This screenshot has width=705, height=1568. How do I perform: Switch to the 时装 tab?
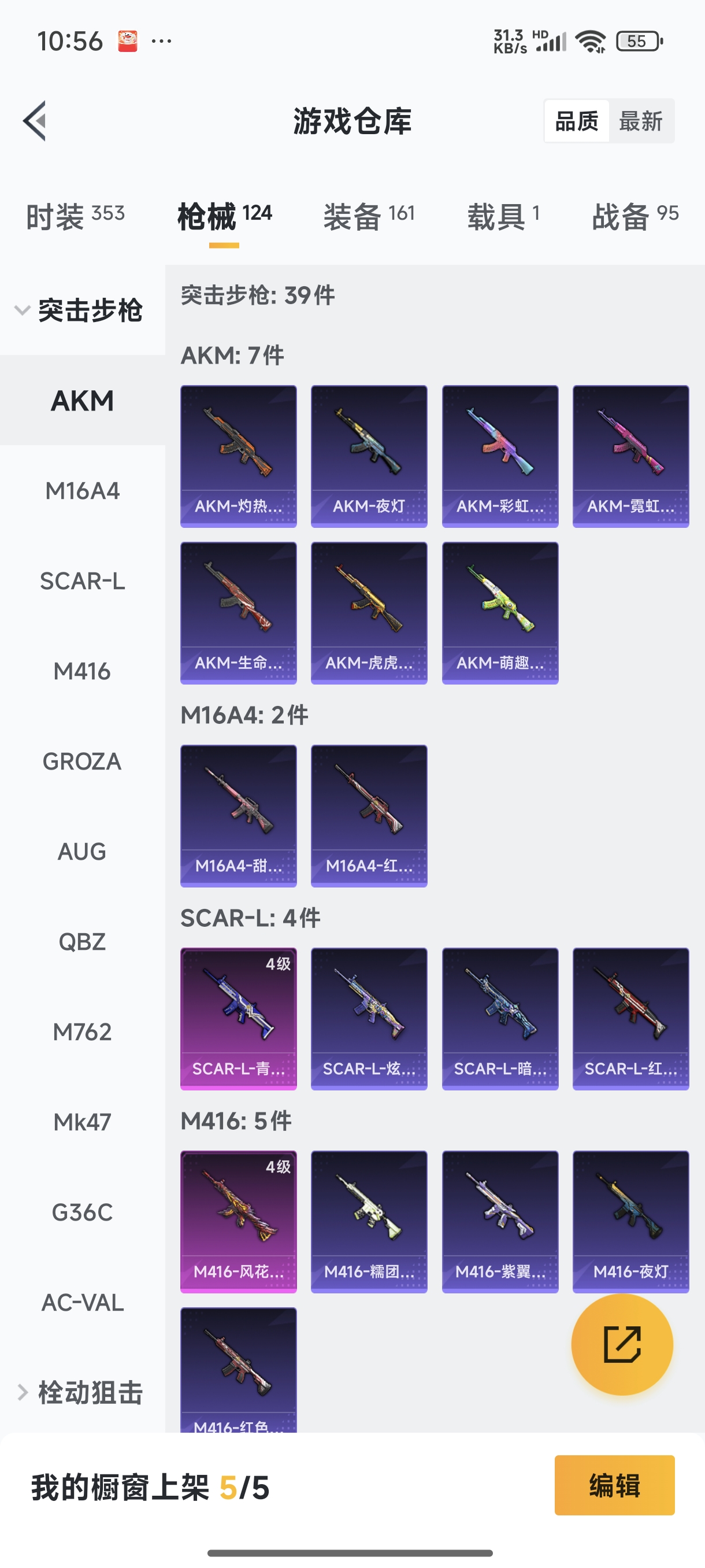[x=75, y=216]
